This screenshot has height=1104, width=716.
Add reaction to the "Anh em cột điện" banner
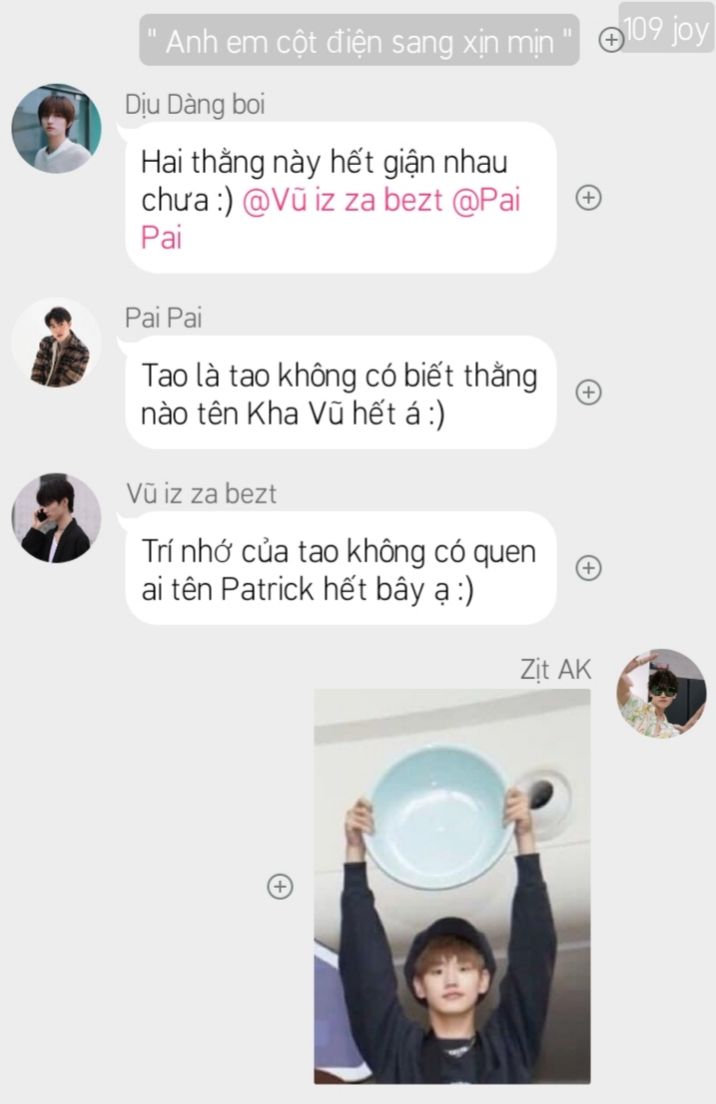610,39
